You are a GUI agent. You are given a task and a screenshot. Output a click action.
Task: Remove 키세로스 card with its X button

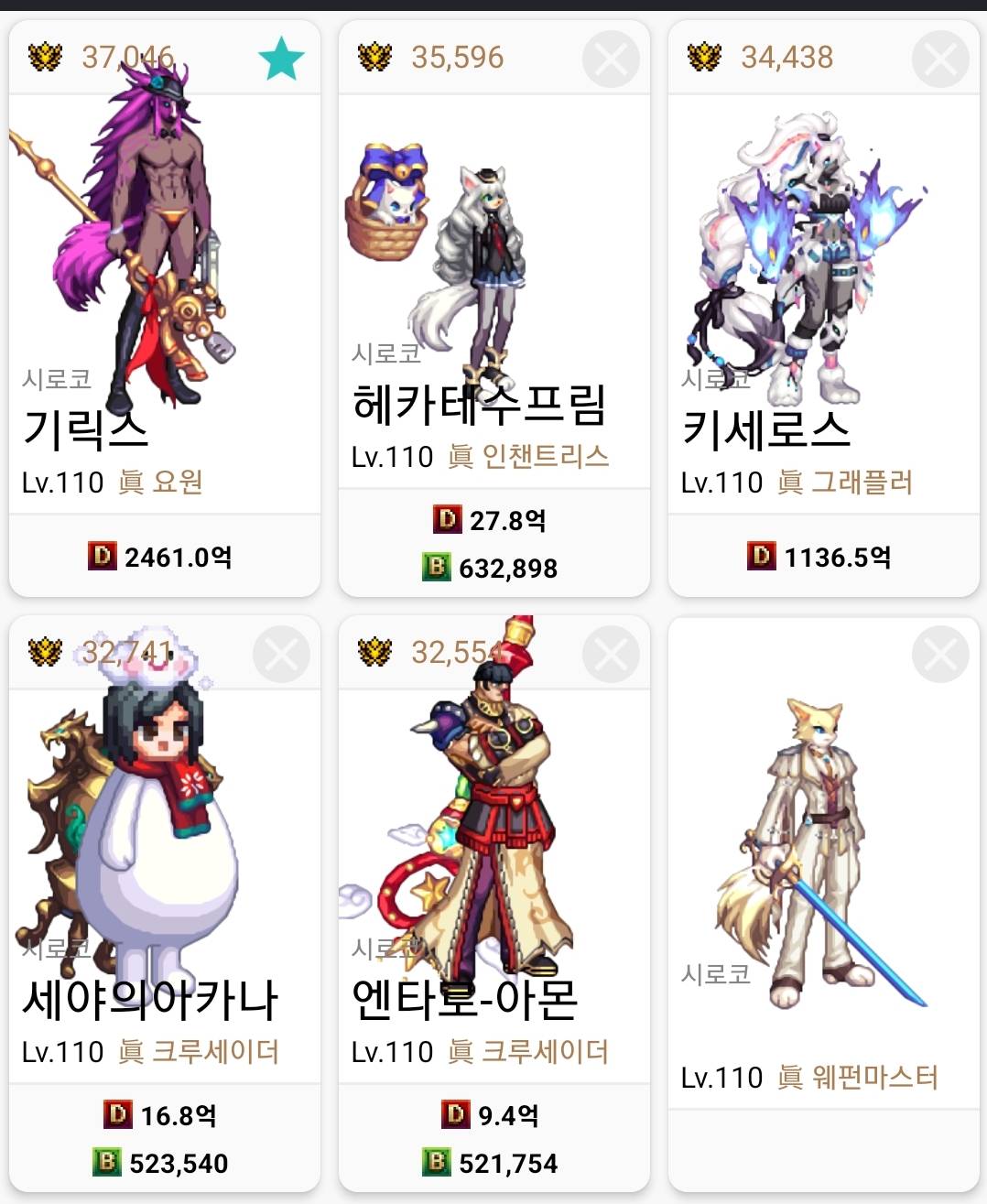click(940, 60)
